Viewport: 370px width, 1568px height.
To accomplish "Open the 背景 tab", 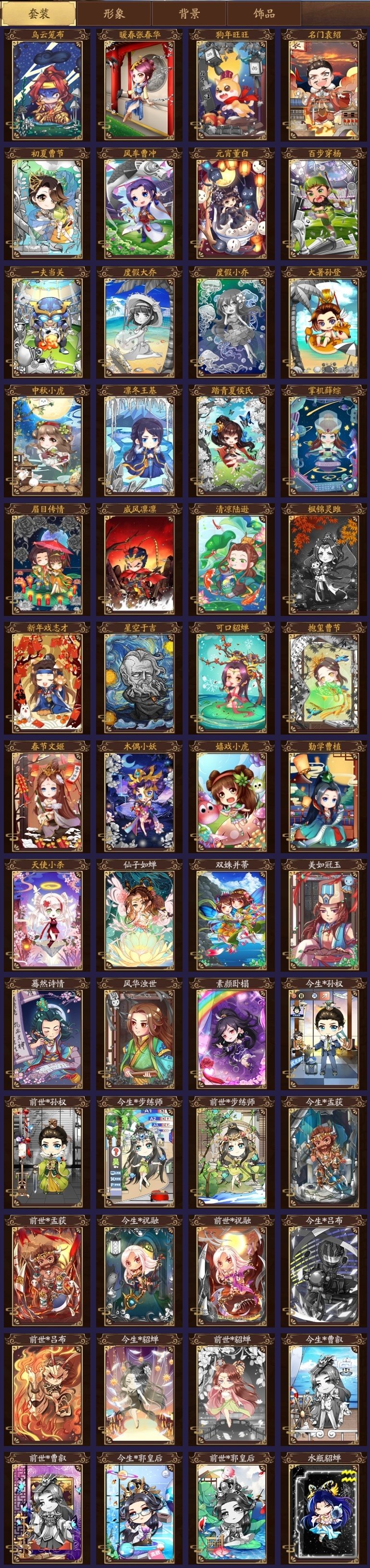I will 189,13.
